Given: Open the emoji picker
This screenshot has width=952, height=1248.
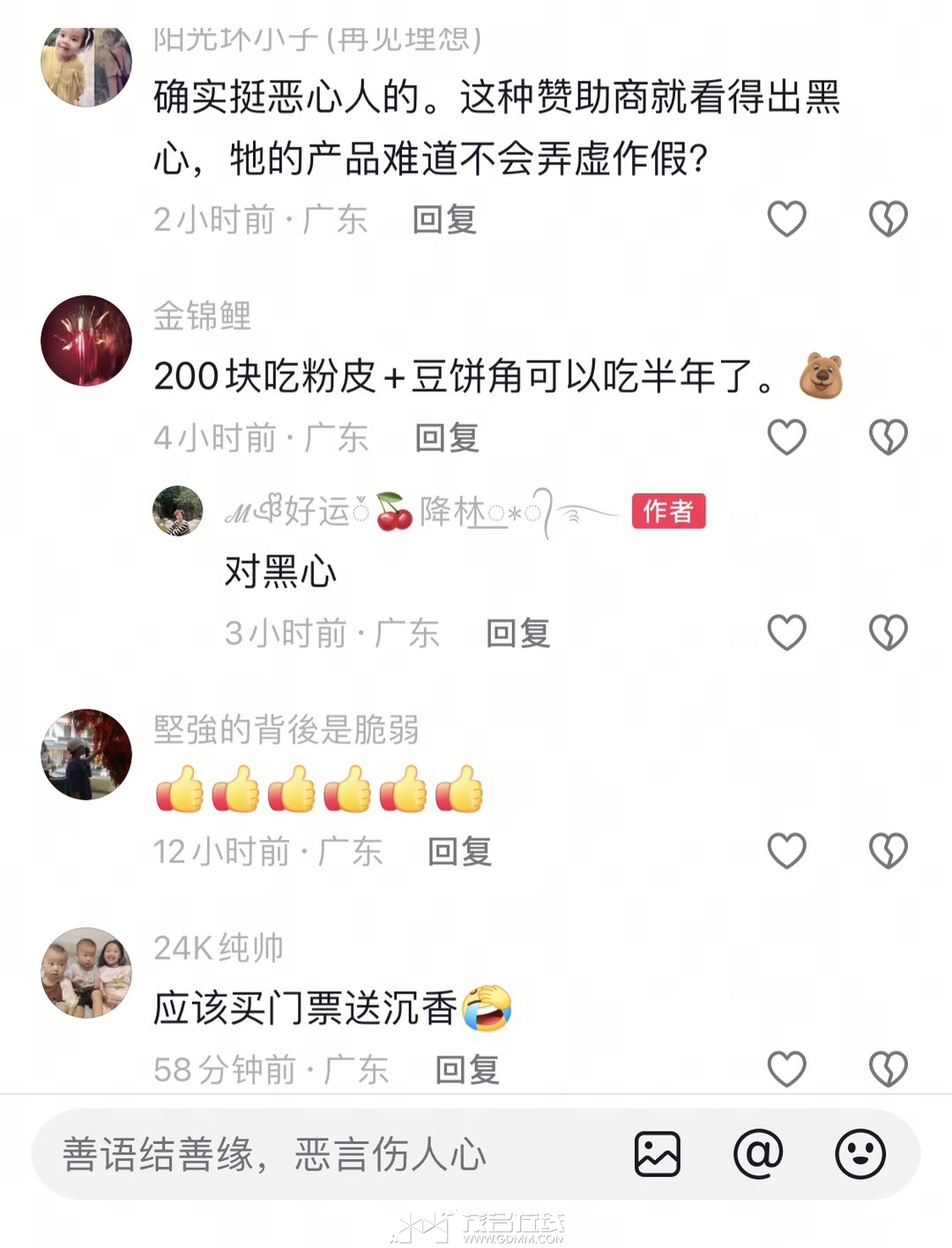Looking at the screenshot, I should (x=859, y=1154).
